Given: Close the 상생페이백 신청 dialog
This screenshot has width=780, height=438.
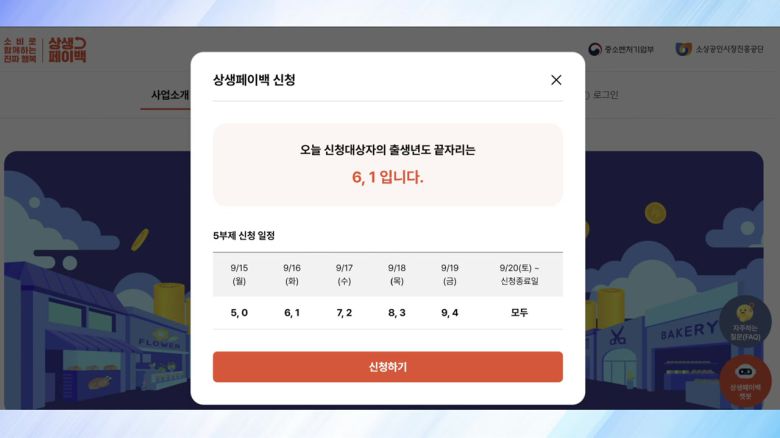Looking at the screenshot, I should [x=556, y=80].
